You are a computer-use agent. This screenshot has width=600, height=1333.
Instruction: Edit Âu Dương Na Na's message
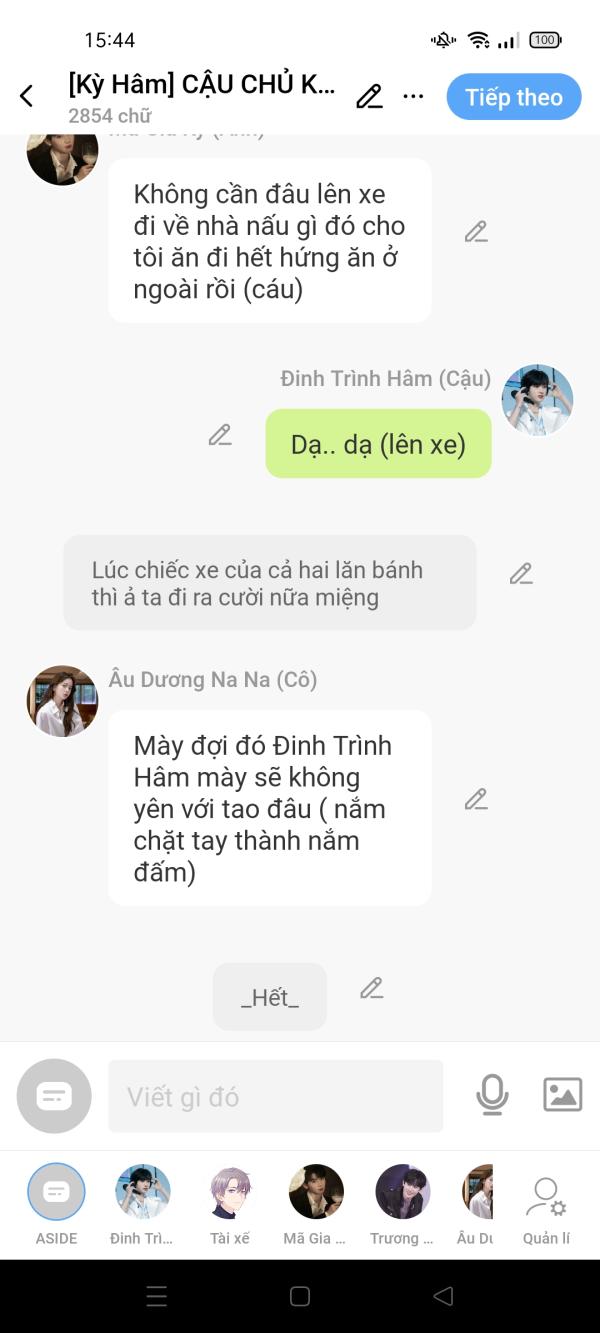(476, 799)
